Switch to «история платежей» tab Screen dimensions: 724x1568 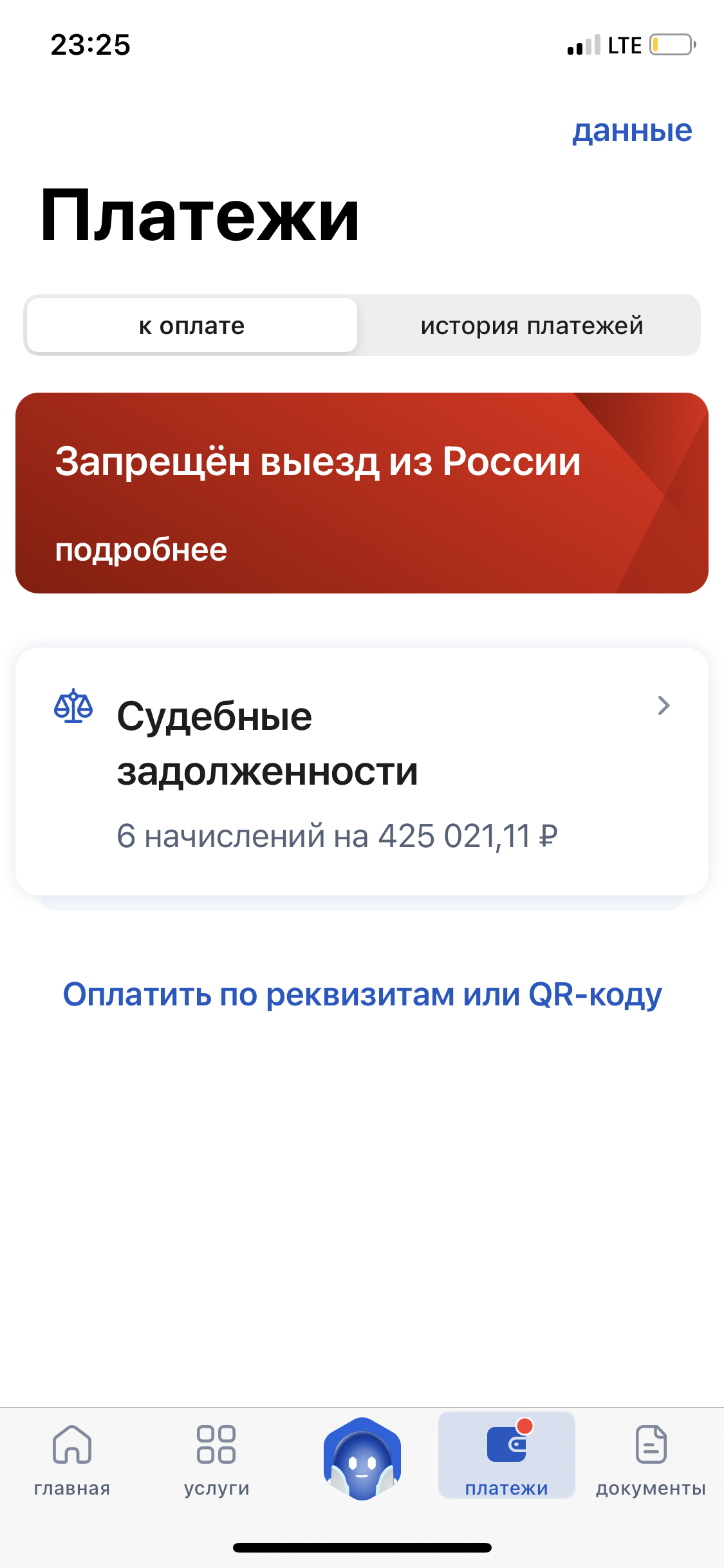click(x=532, y=326)
